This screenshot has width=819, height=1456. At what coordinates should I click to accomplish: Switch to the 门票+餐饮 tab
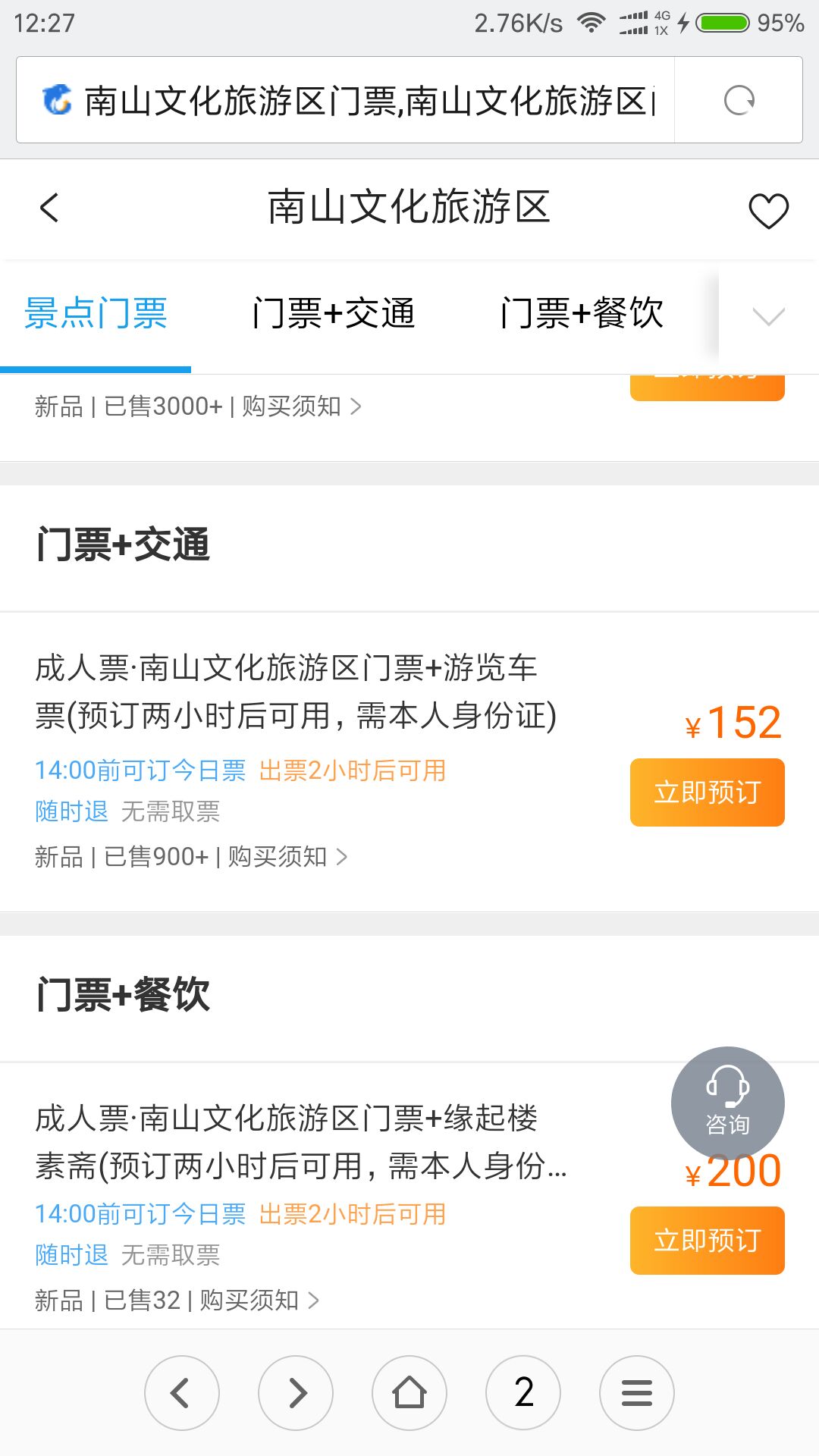pos(582,313)
